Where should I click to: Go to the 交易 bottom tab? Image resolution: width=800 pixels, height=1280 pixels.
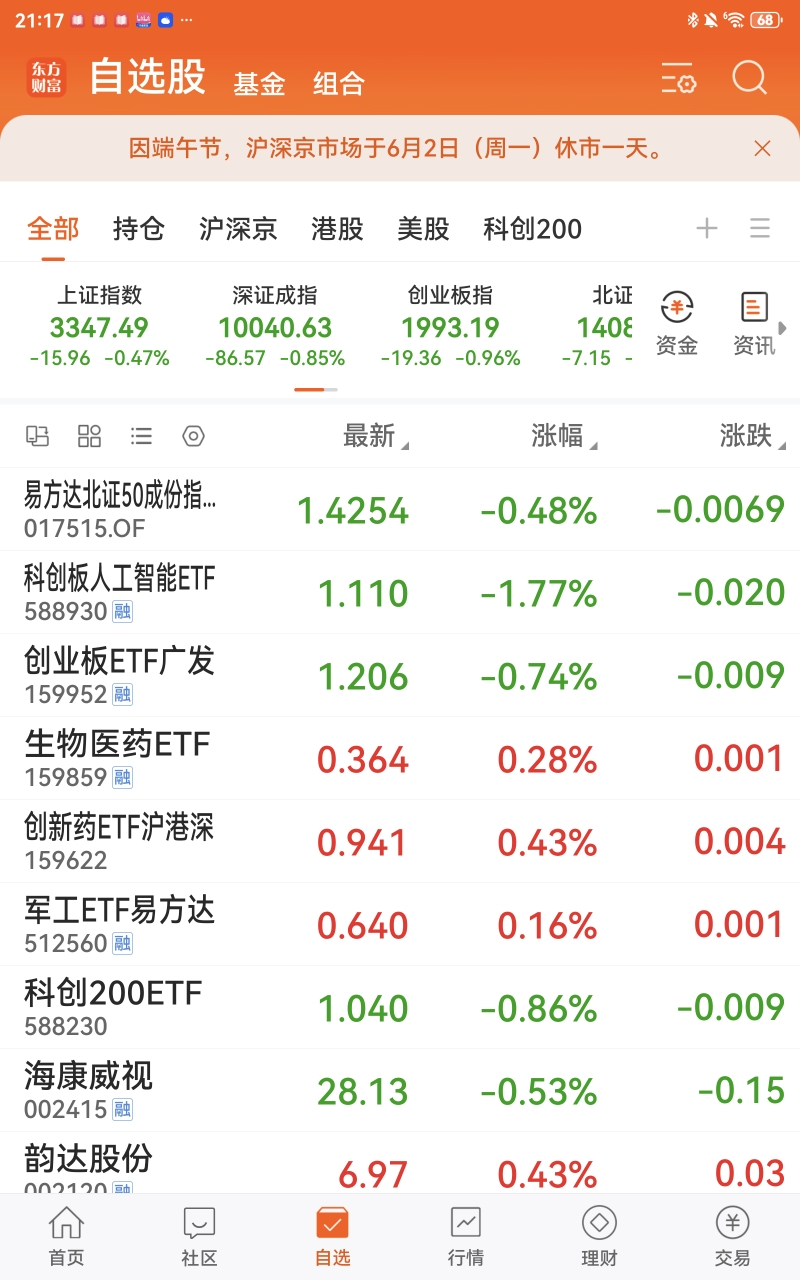click(x=732, y=1236)
